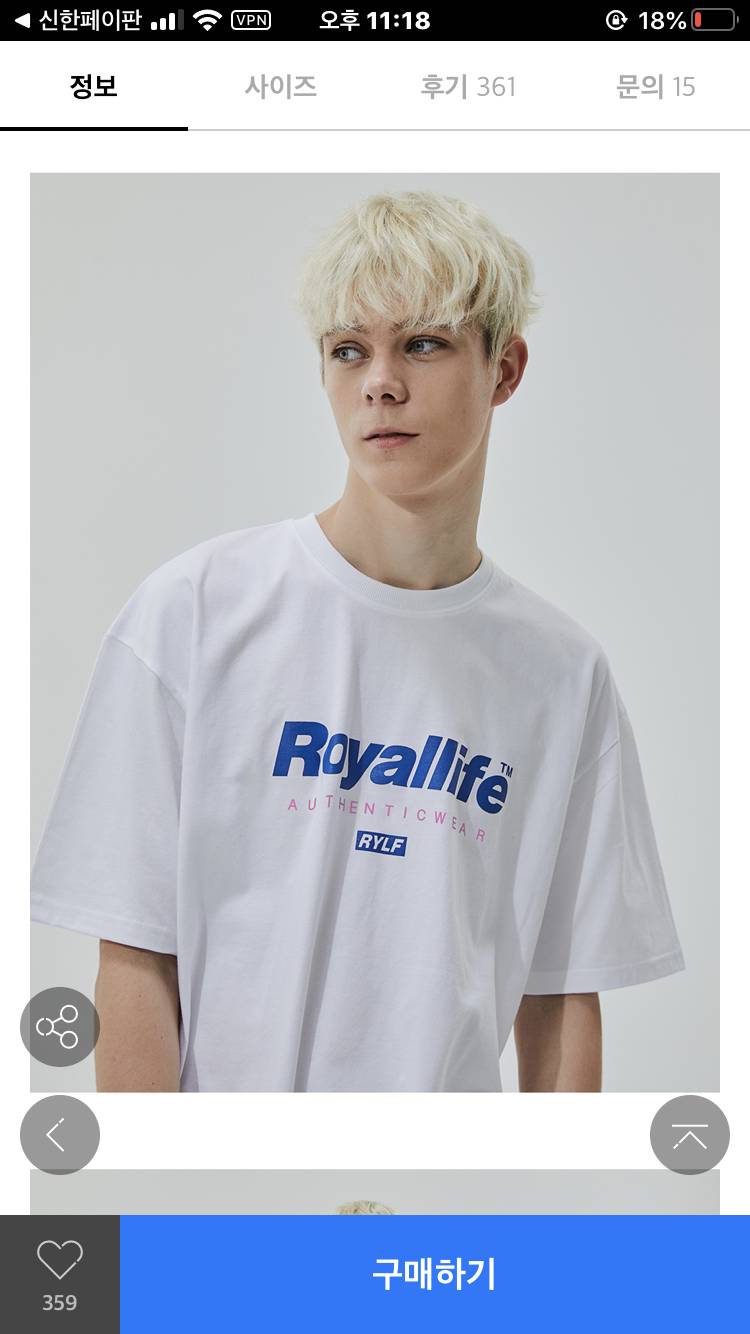Tap 구매하기 to purchase
Viewport: 750px width, 1334px height.
click(x=434, y=1274)
